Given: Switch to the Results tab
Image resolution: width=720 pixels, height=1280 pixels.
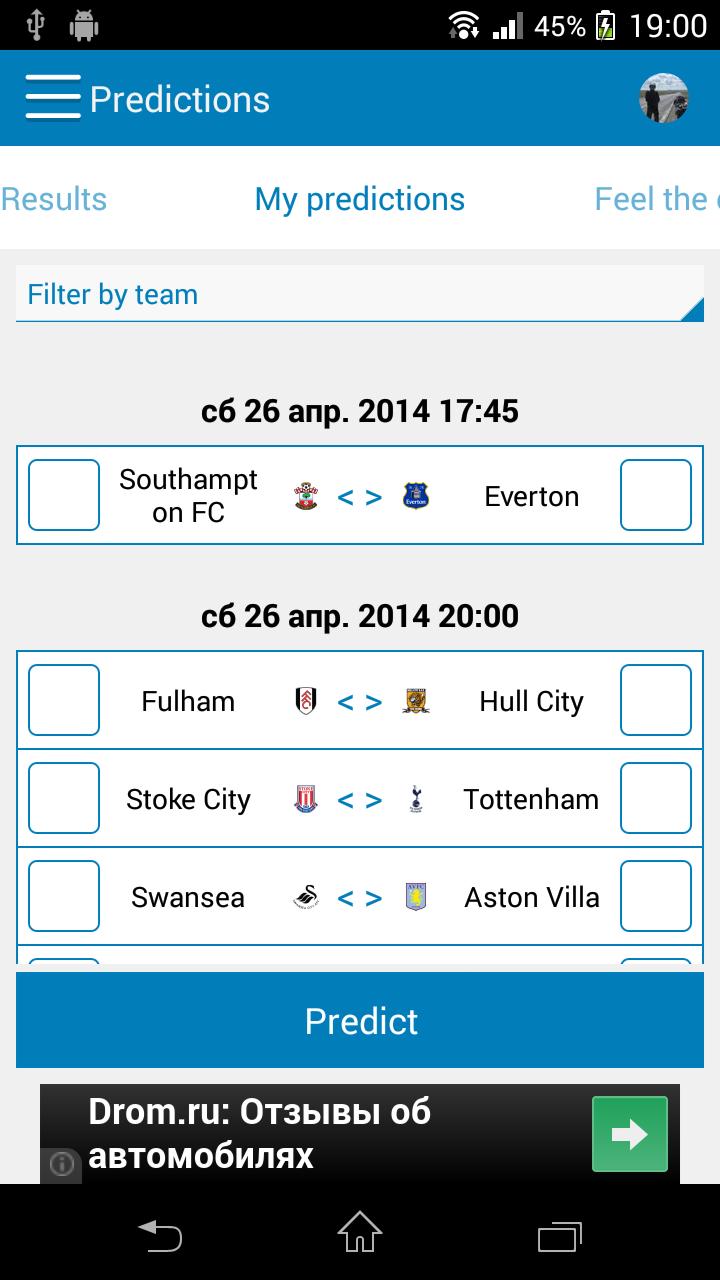Looking at the screenshot, I should tap(53, 199).
